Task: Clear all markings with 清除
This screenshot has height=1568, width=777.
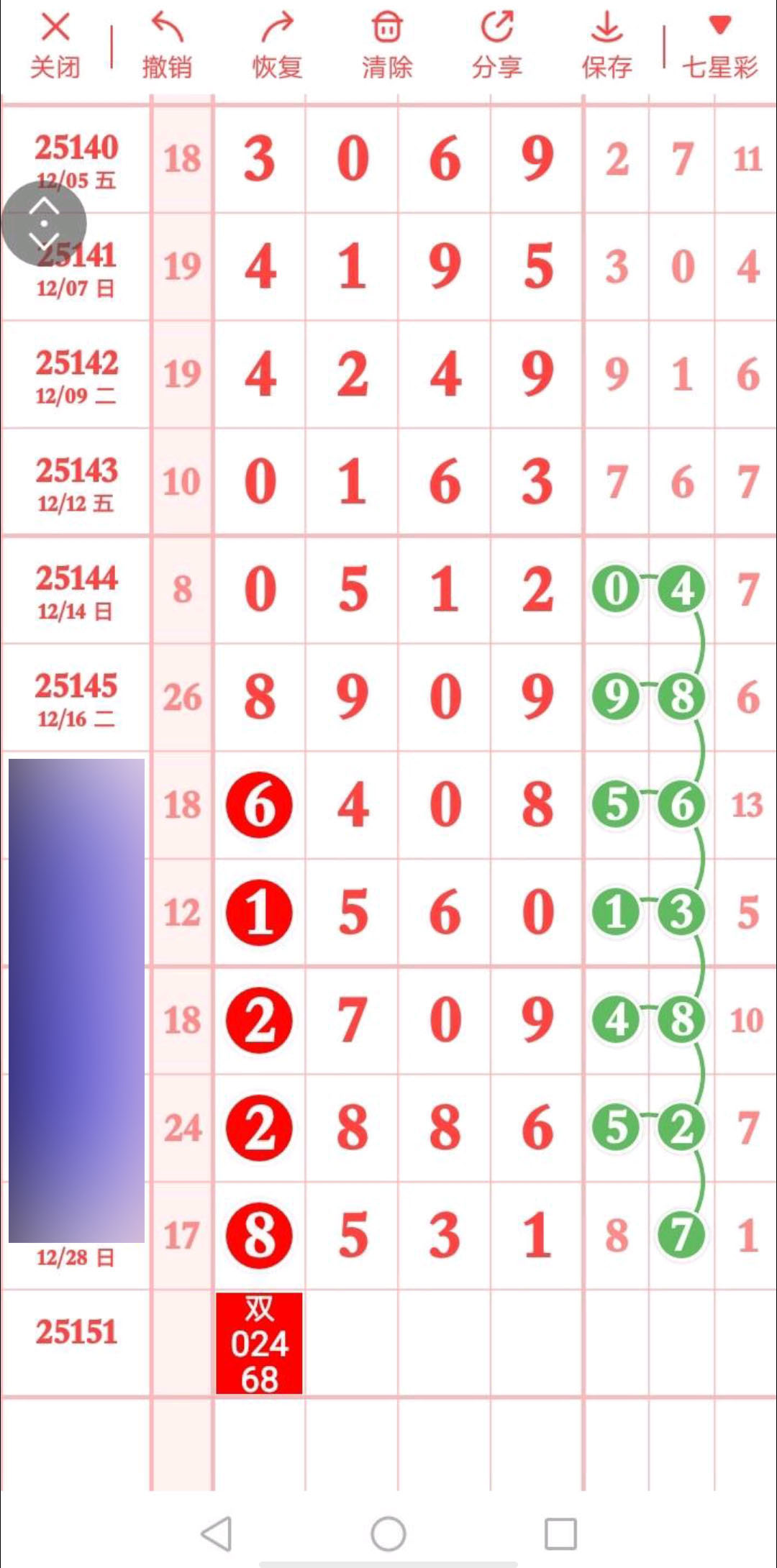Action: click(x=387, y=45)
